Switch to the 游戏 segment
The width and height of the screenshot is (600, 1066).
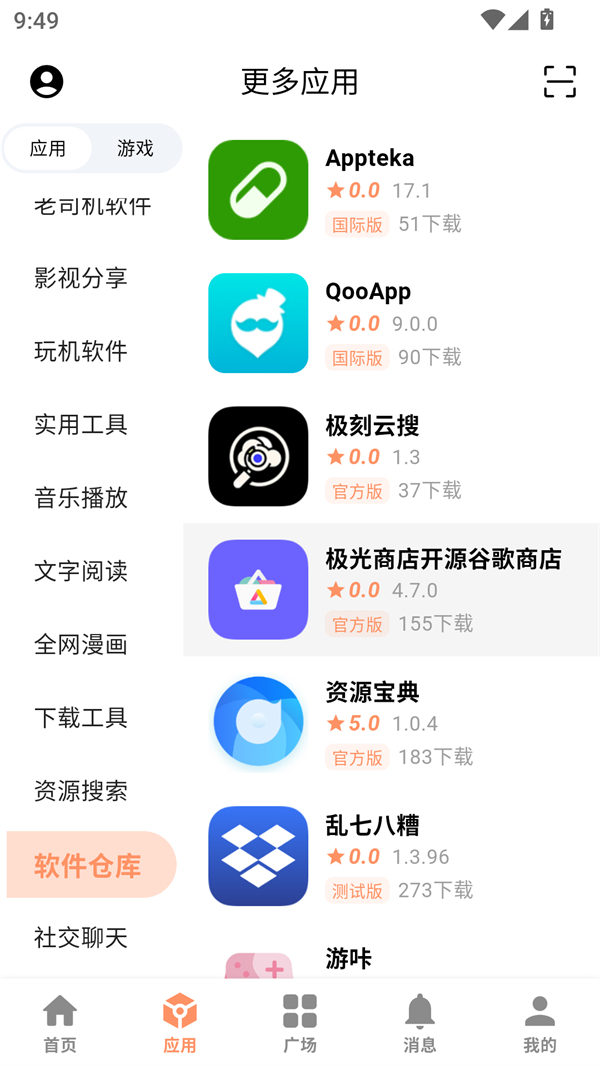coord(135,149)
